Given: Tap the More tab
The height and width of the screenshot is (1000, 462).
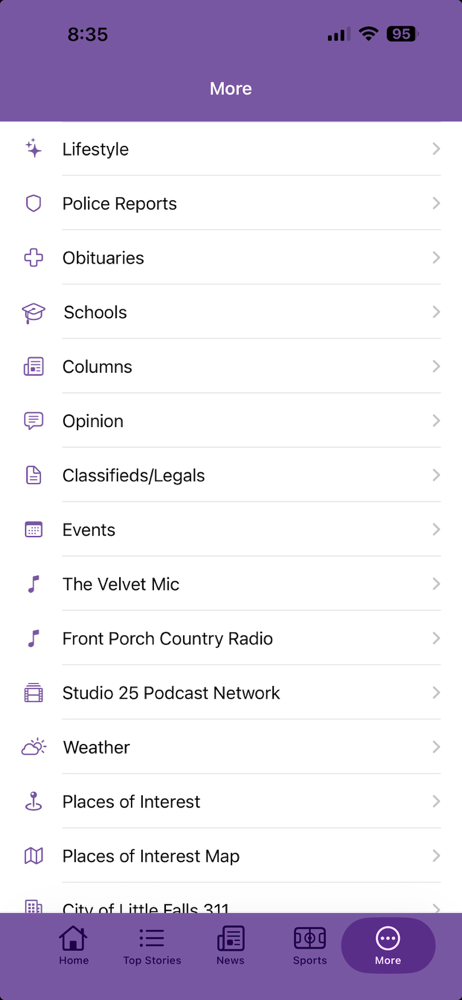Looking at the screenshot, I should 388,946.
